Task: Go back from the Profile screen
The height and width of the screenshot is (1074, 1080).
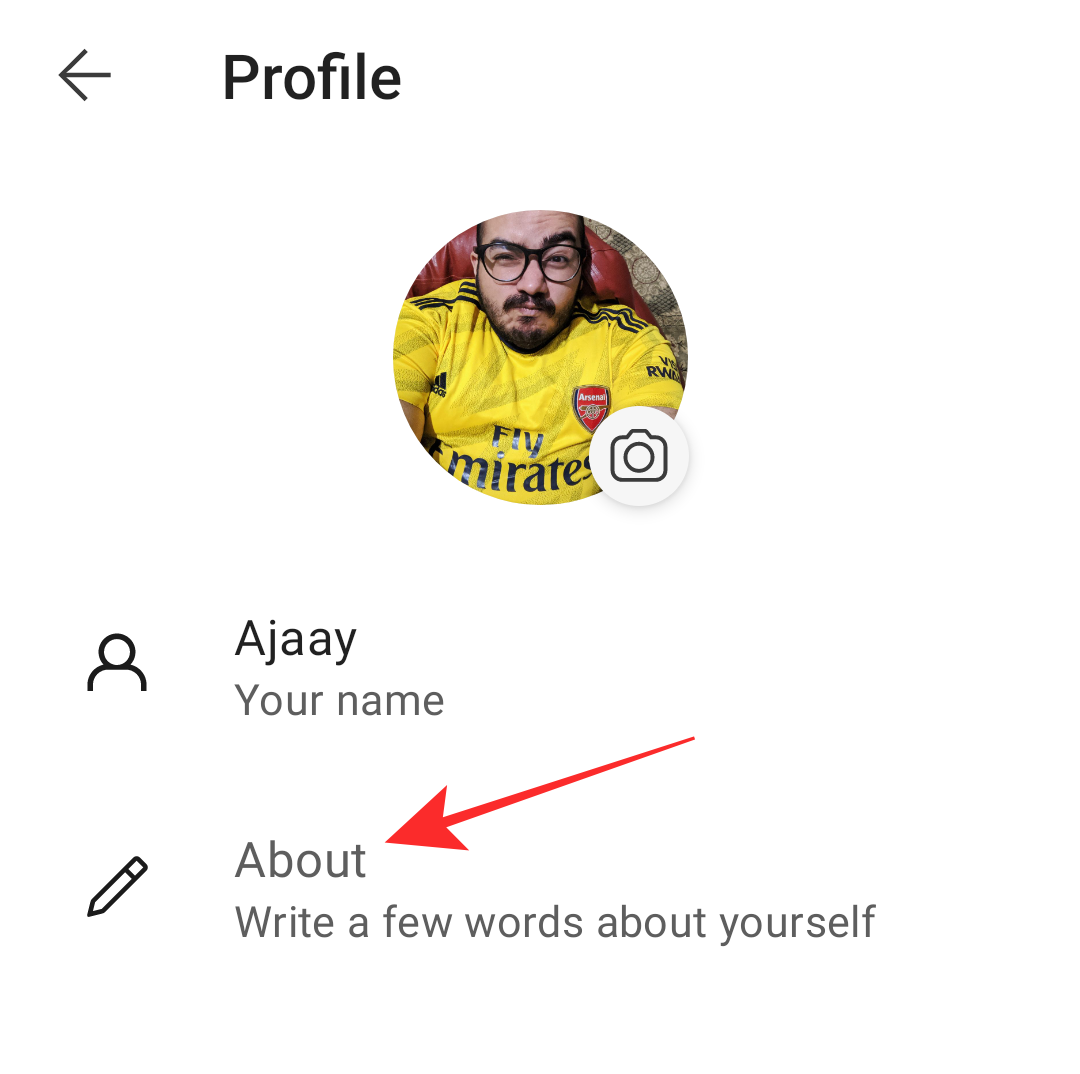Action: click(x=85, y=77)
